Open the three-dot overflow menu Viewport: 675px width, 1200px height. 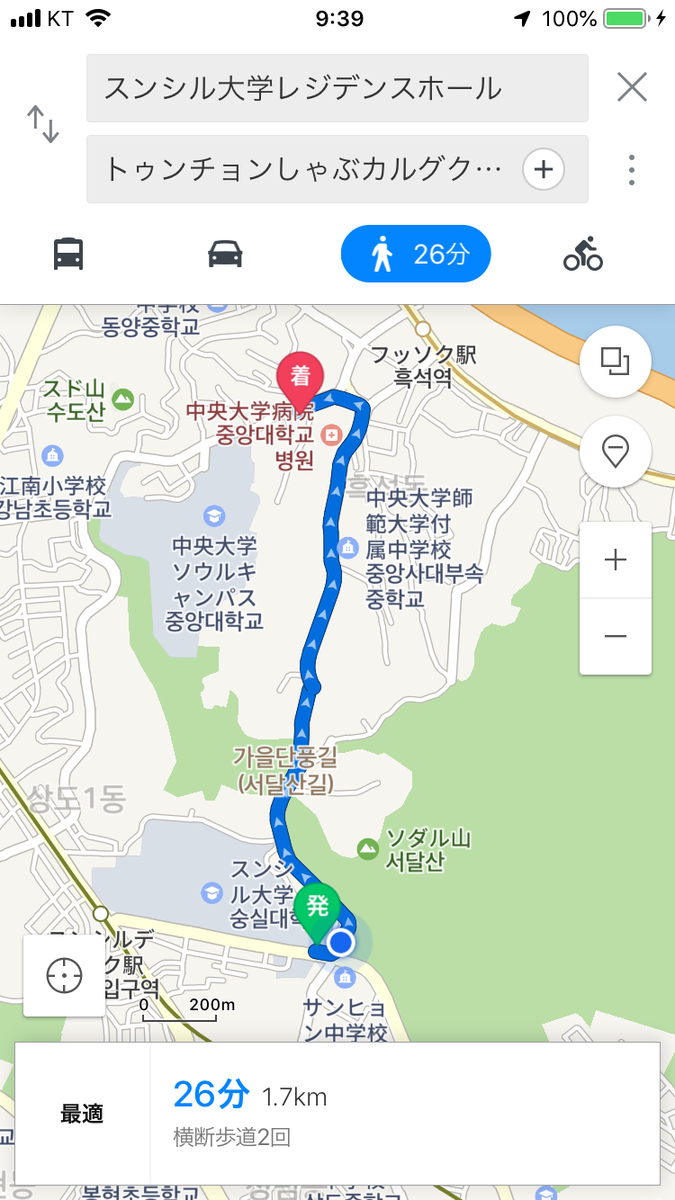(x=632, y=169)
